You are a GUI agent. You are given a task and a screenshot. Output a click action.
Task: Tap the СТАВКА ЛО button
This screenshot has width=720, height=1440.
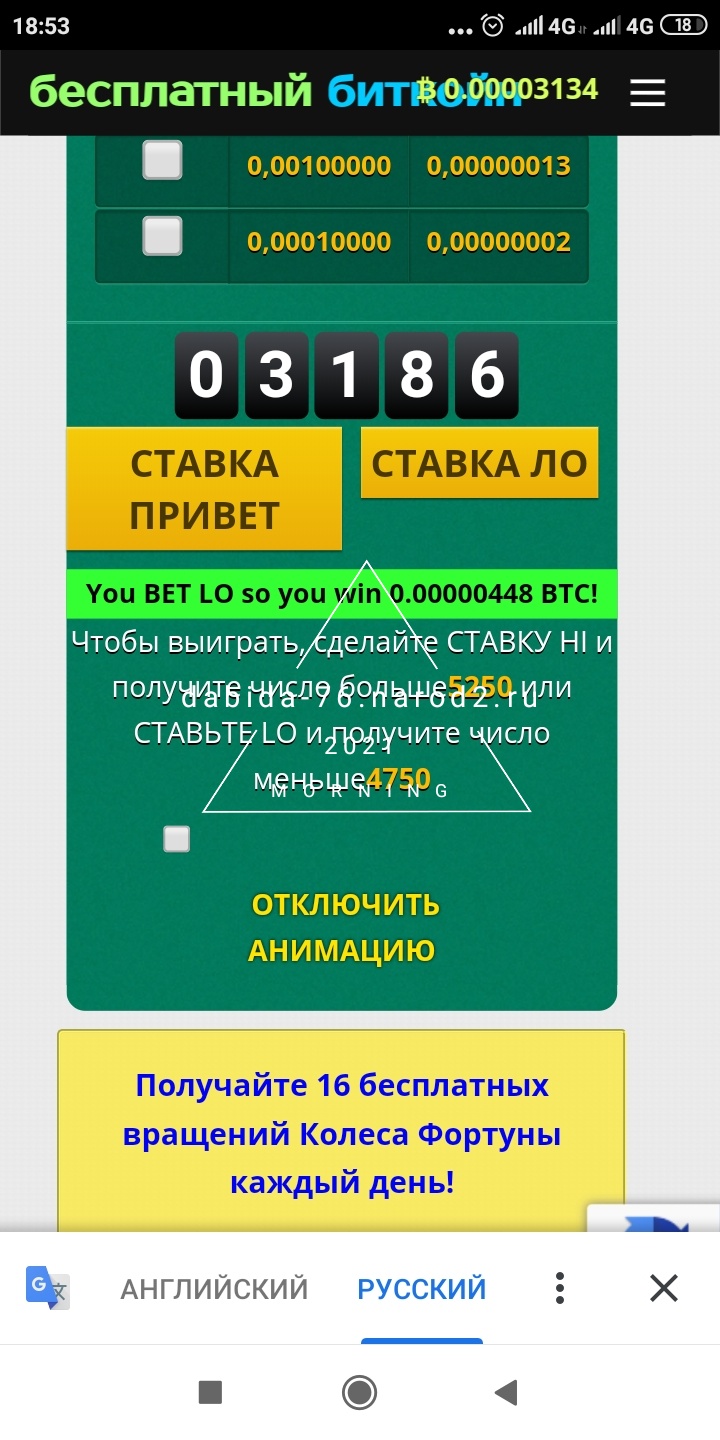(x=479, y=463)
